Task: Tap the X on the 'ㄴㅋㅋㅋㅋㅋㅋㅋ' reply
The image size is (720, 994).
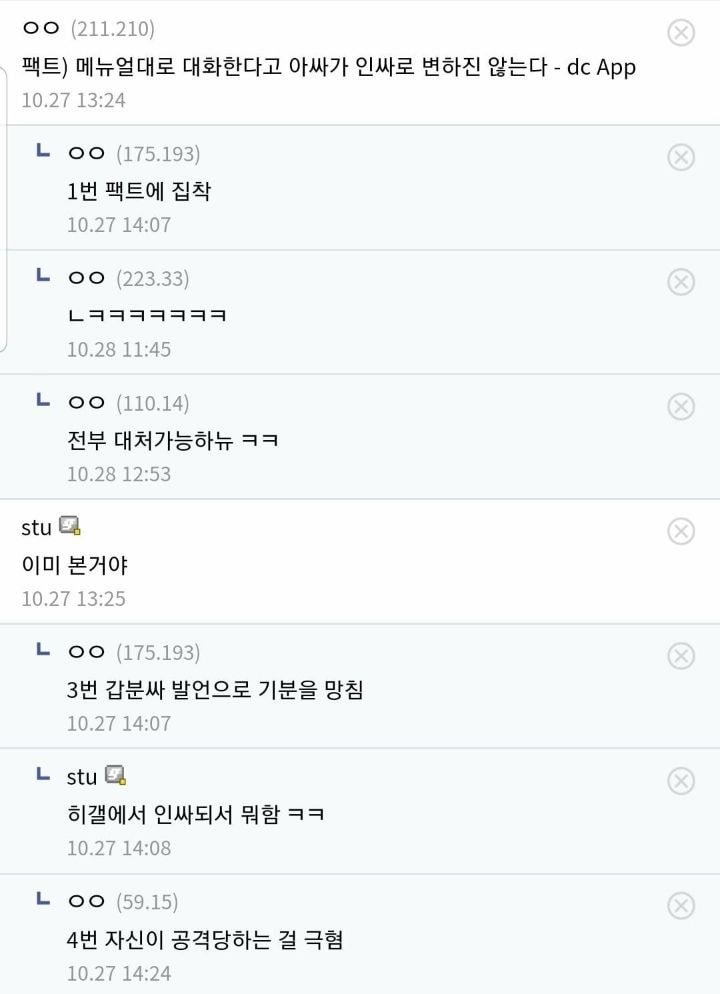Action: [680, 282]
